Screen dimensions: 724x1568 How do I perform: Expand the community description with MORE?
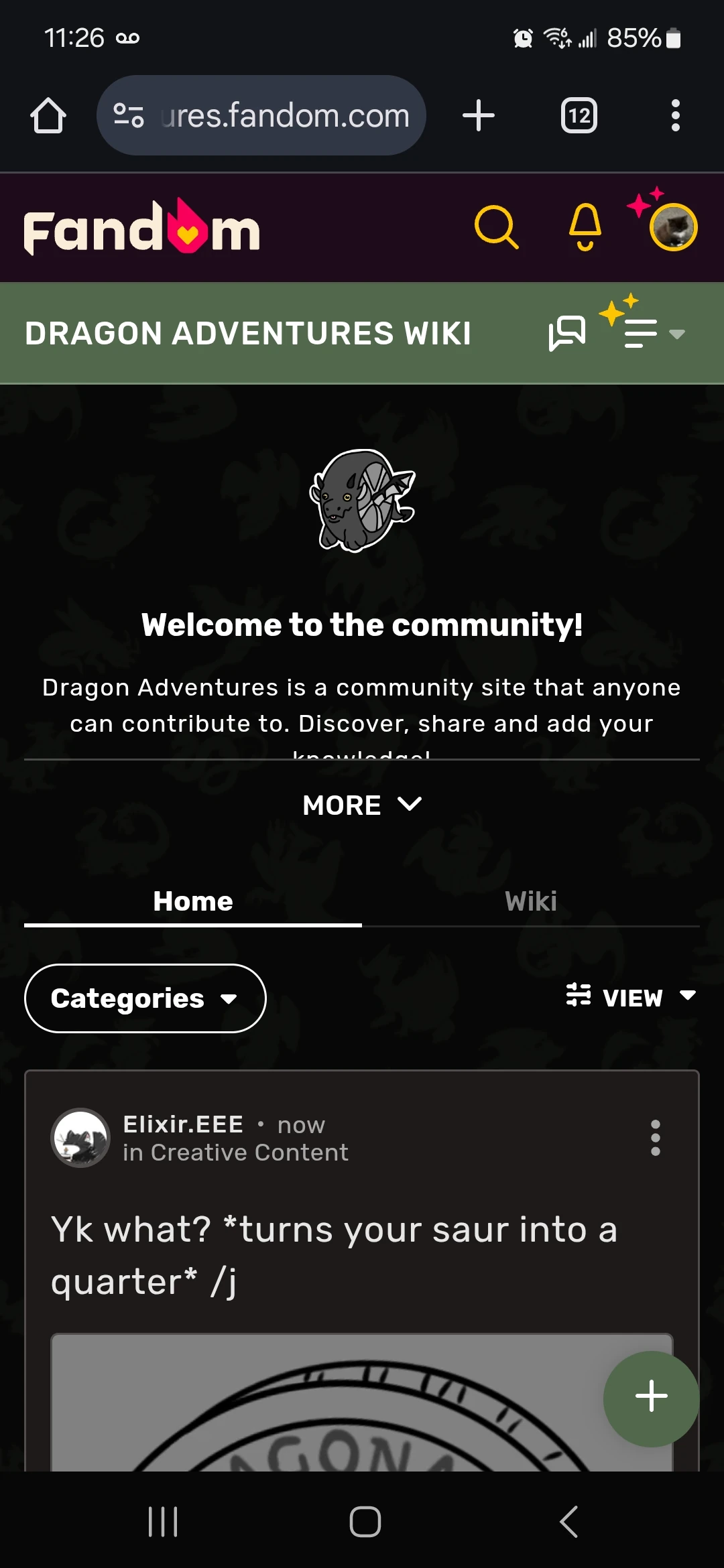point(362,805)
